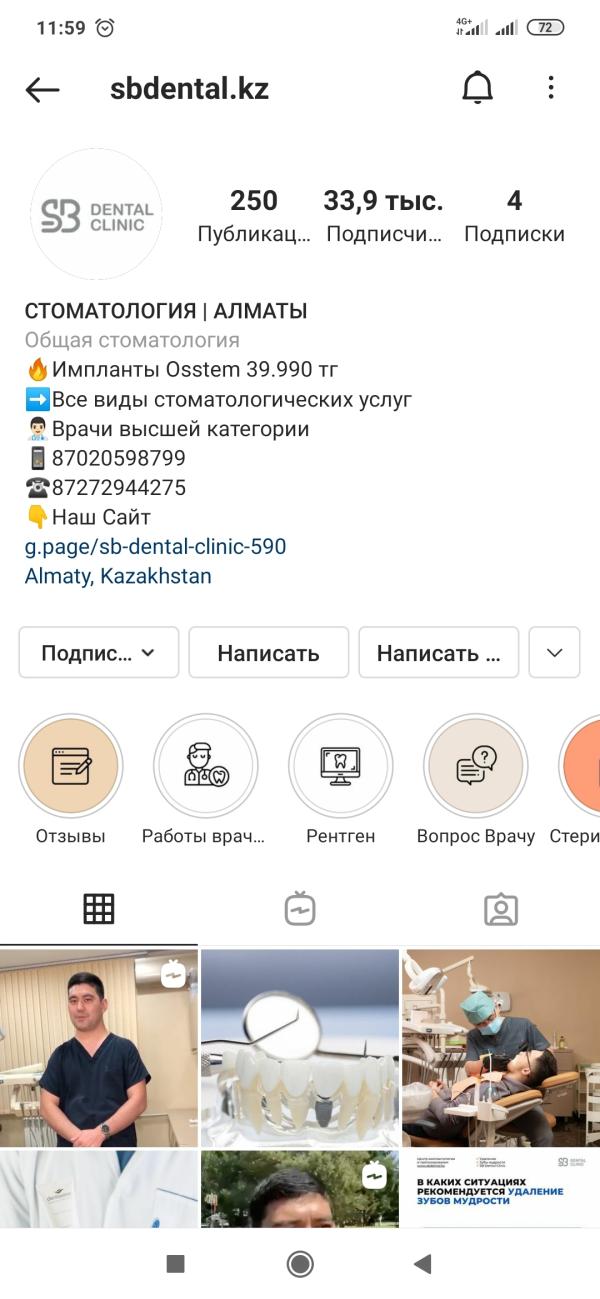This screenshot has width=600, height=1299.
Task: Switch to the IGTV videos tab
Action: coord(300,909)
